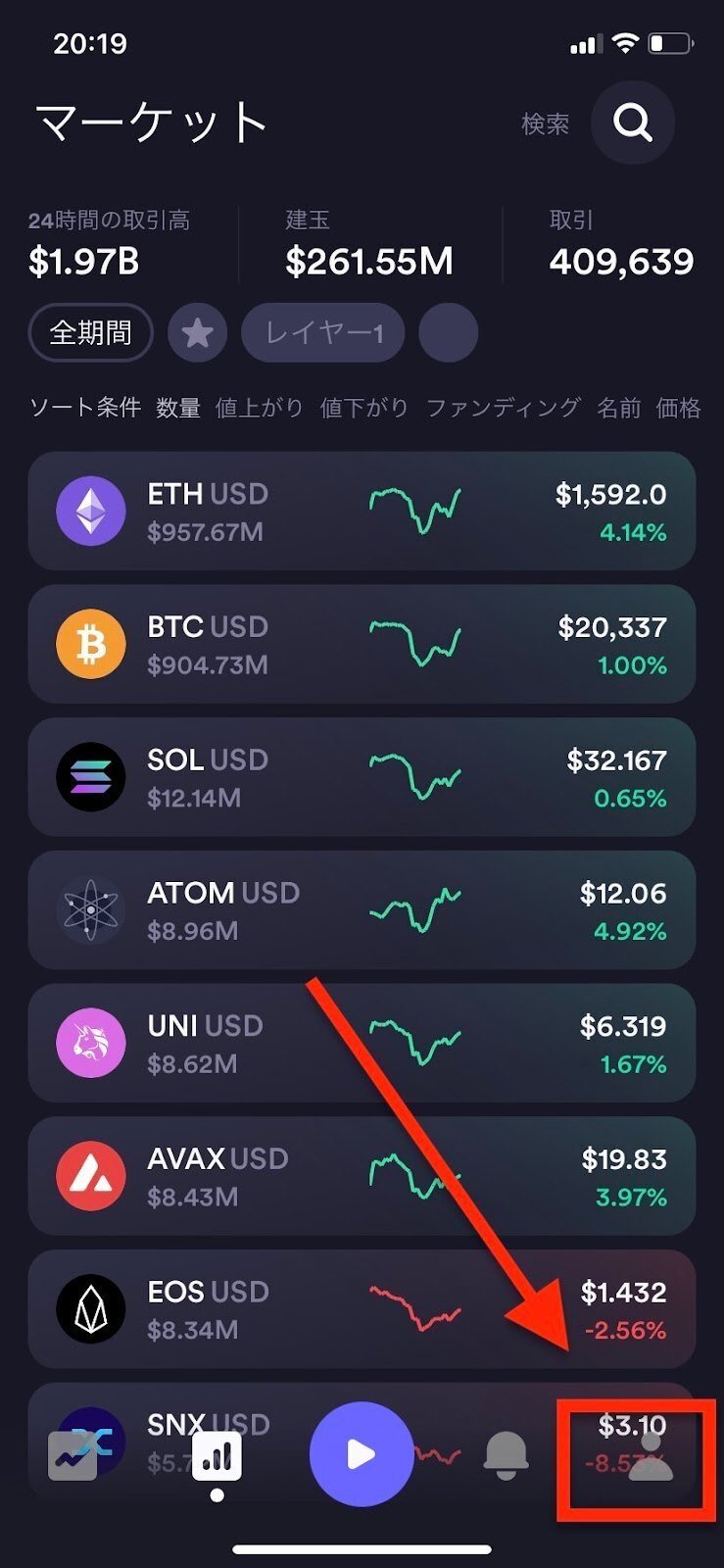Open the AVAX USD market
This screenshot has height=1568, width=724.
[362, 1176]
